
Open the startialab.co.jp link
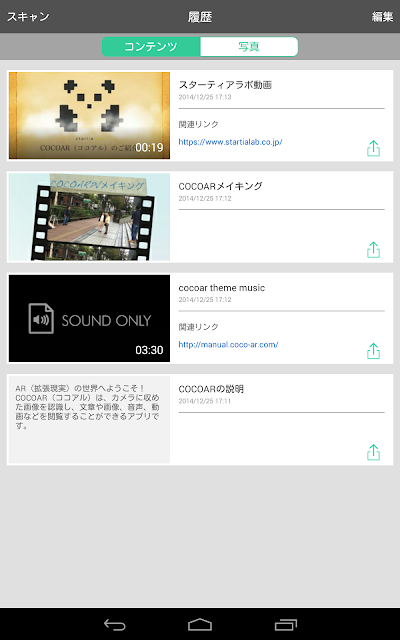(230, 142)
